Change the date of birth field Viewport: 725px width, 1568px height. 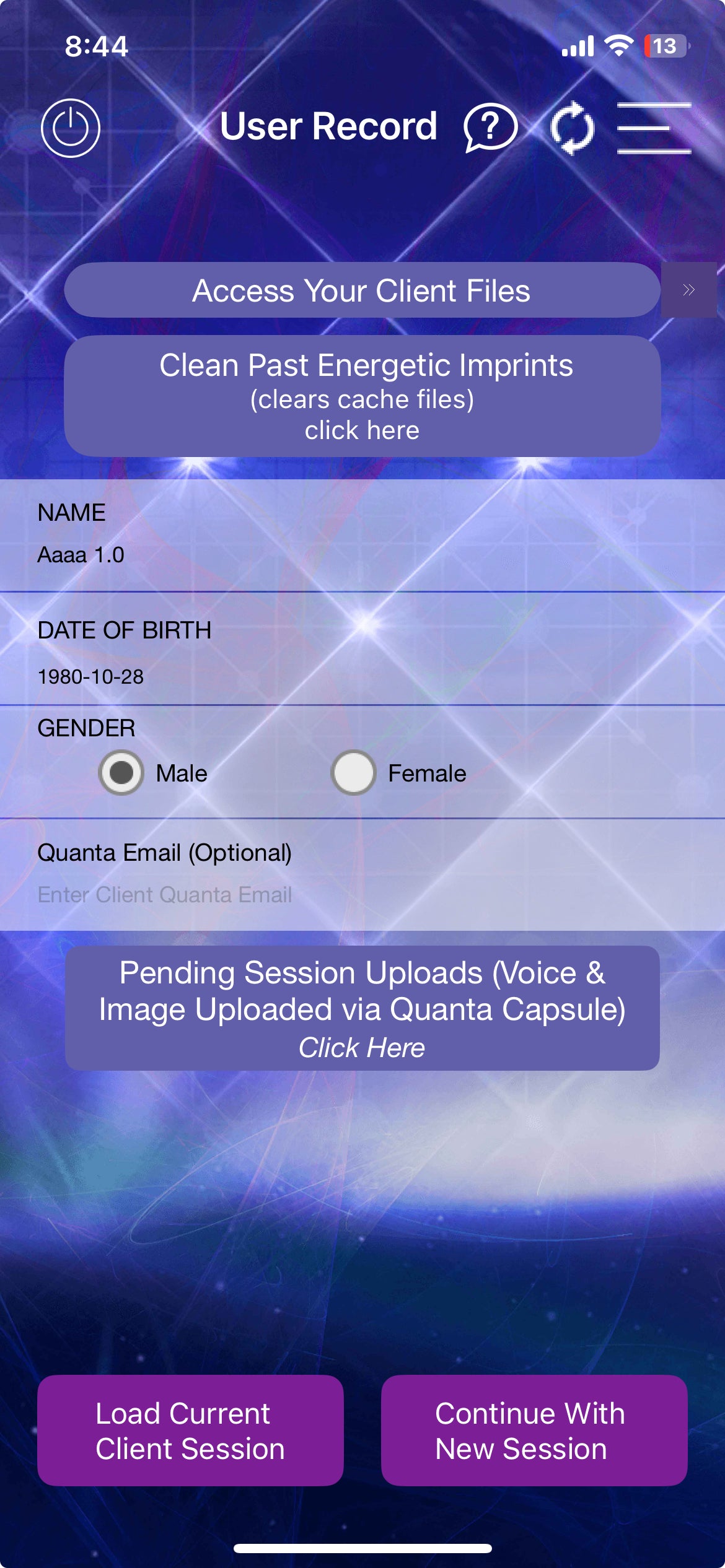point(248,676)
